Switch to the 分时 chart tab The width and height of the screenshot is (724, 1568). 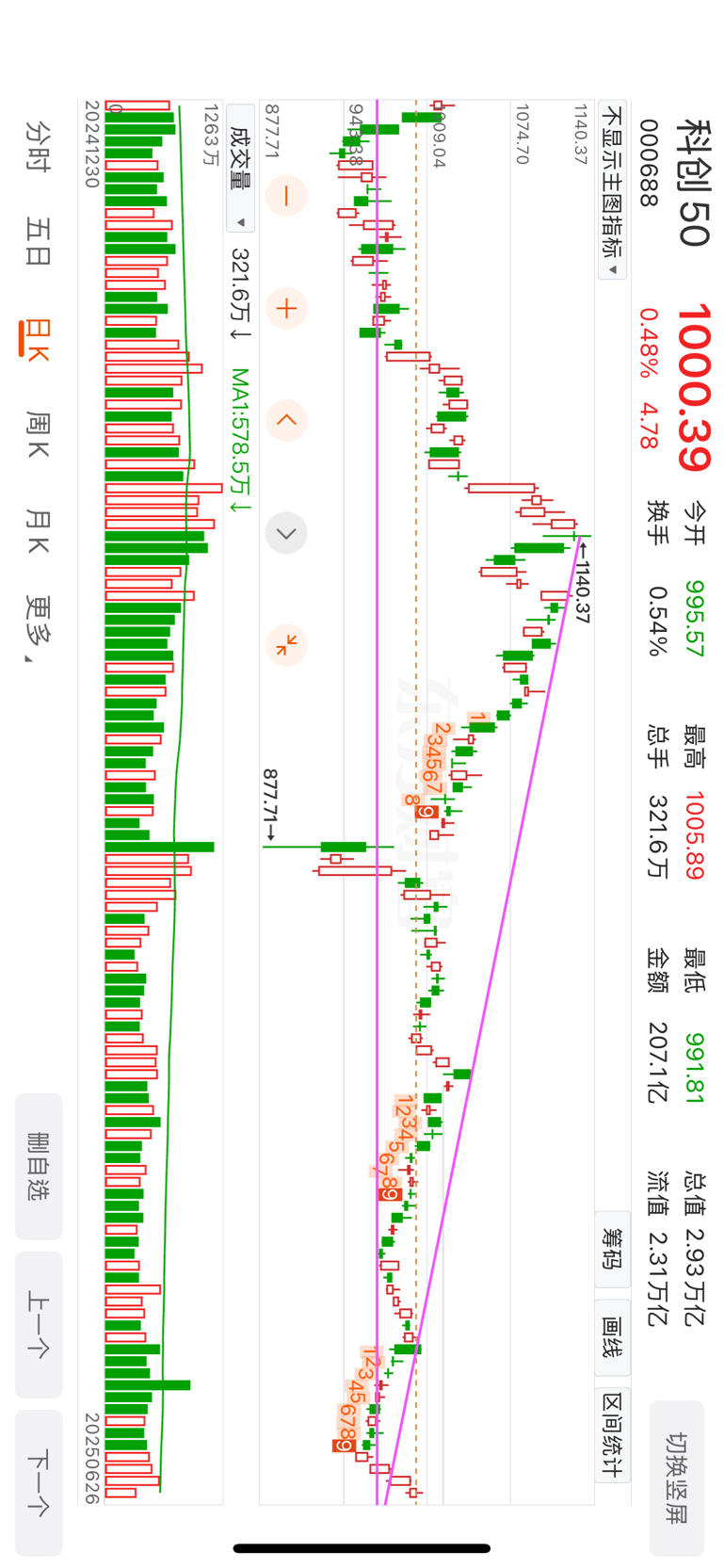[38, 146]
